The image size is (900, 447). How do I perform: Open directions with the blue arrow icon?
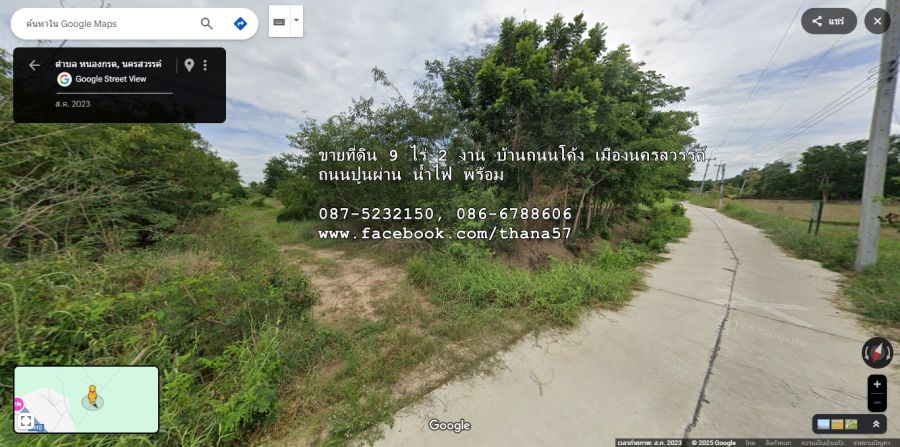(x=240, y=23)
